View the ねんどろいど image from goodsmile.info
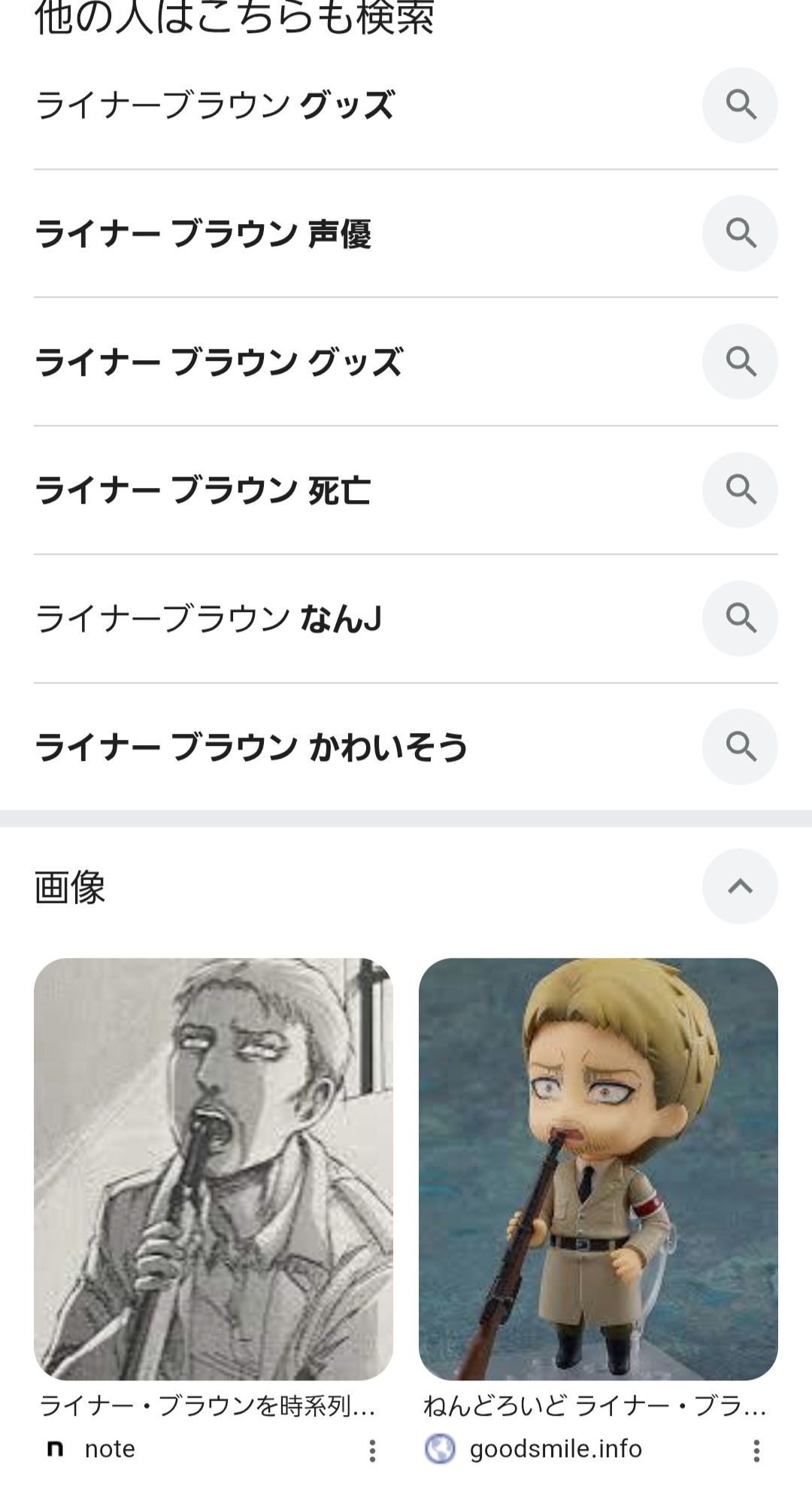 coord(598,1168)
